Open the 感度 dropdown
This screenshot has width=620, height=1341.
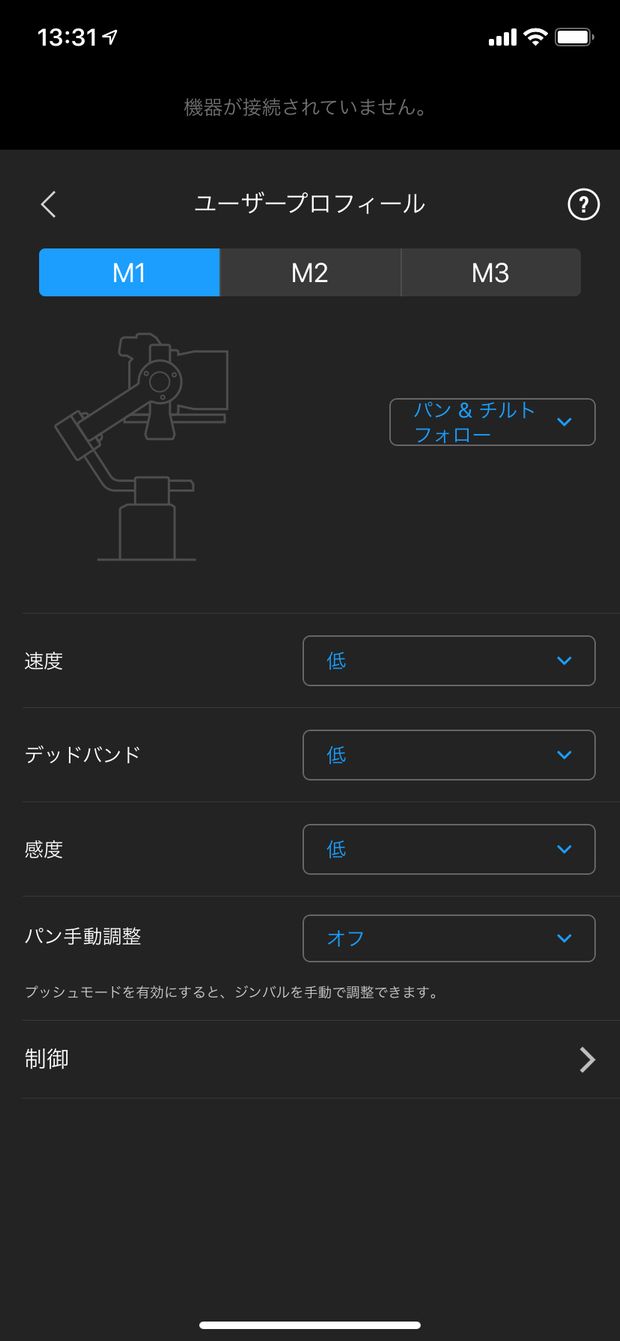click(x=449, y=849)
